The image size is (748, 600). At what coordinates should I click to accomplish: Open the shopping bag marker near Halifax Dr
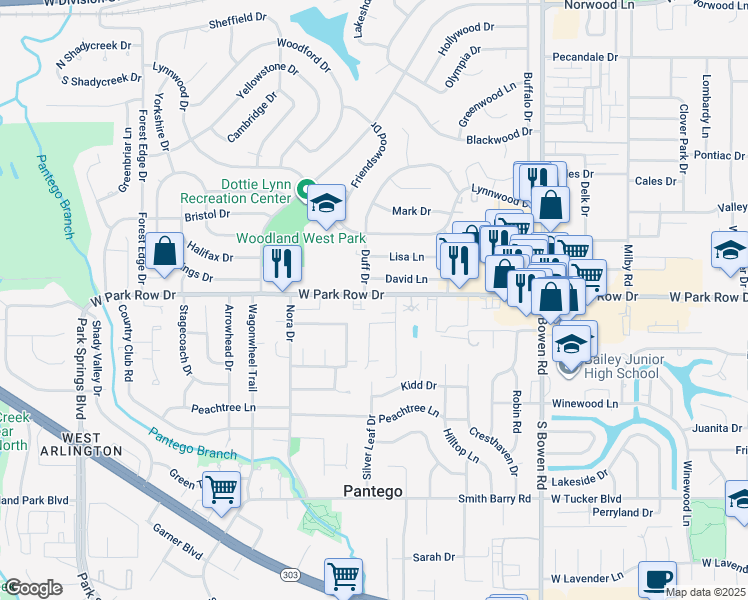coord(165,251)
